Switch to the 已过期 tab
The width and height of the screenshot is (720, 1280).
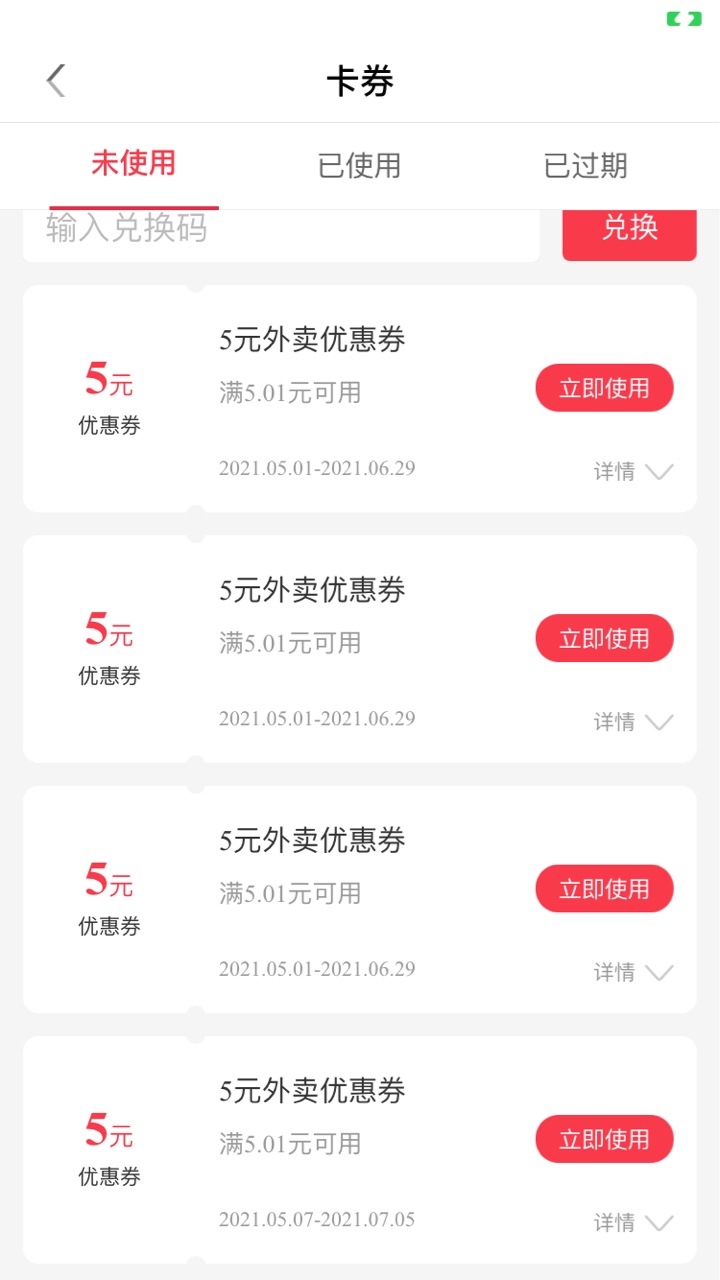[585, 165]
